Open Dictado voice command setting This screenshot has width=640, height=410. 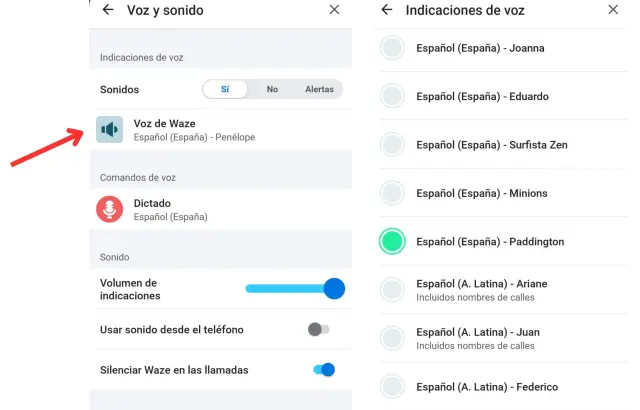click(220, 209)
